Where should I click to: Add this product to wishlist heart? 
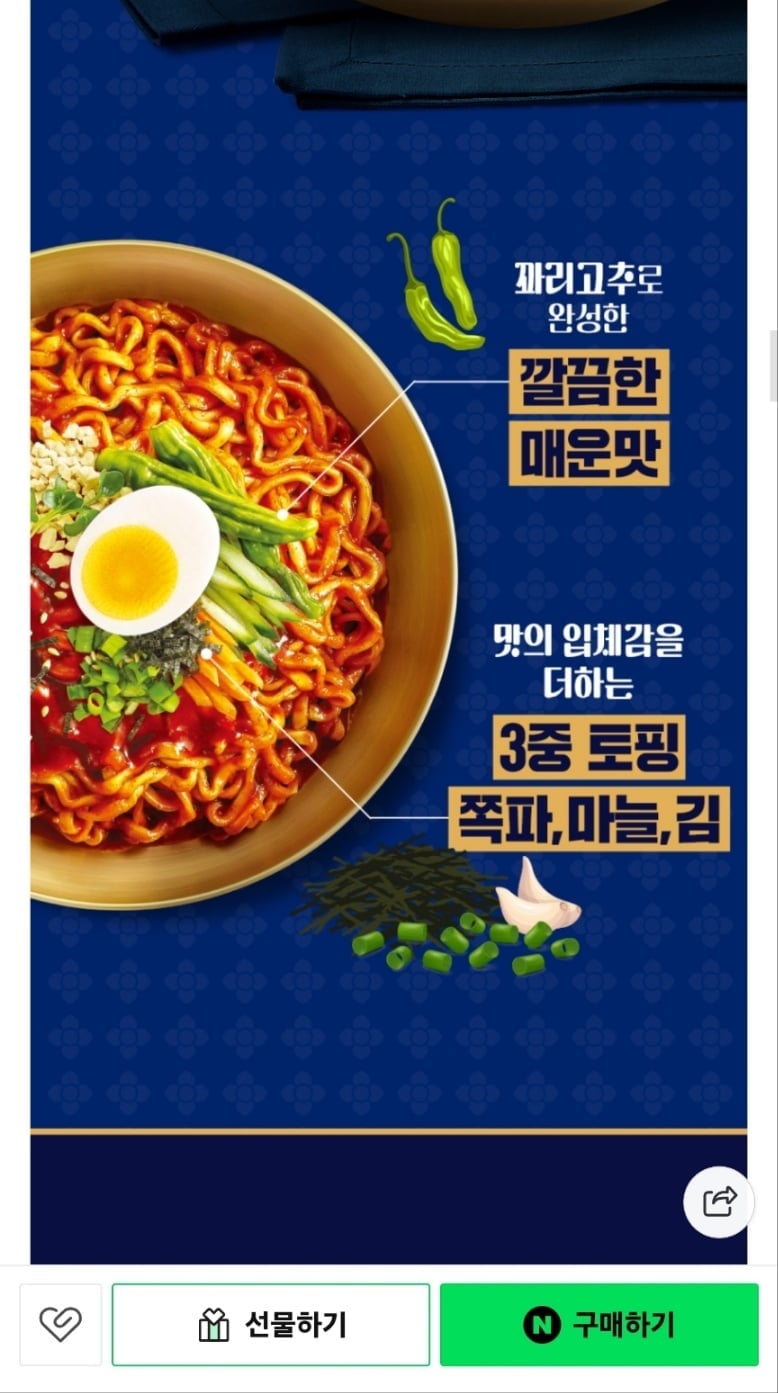61,1325
